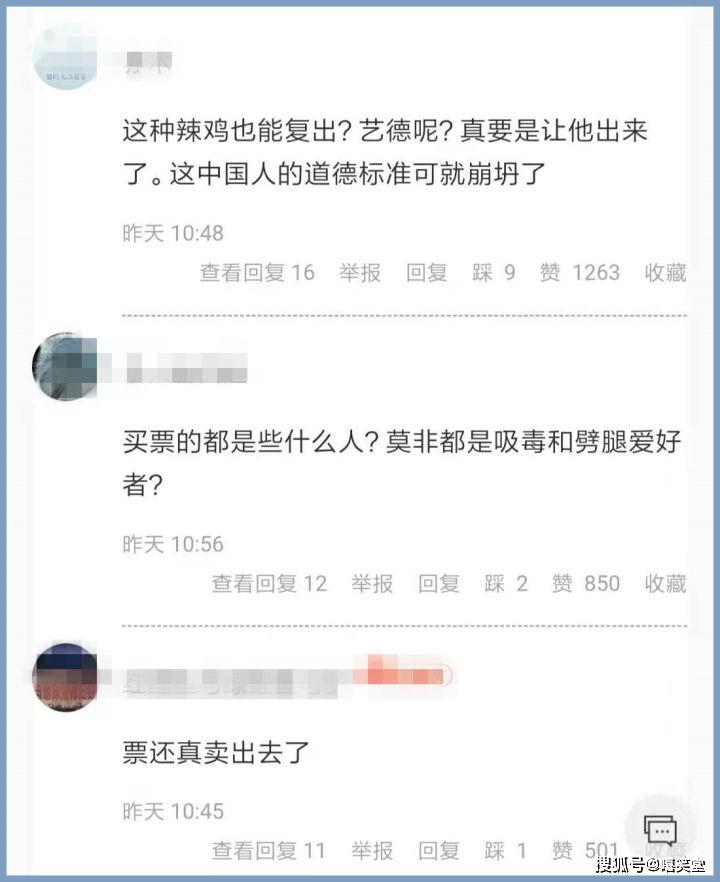
Task: Downvote (踩) the 10:45 comment
Action: pos(505,850)
